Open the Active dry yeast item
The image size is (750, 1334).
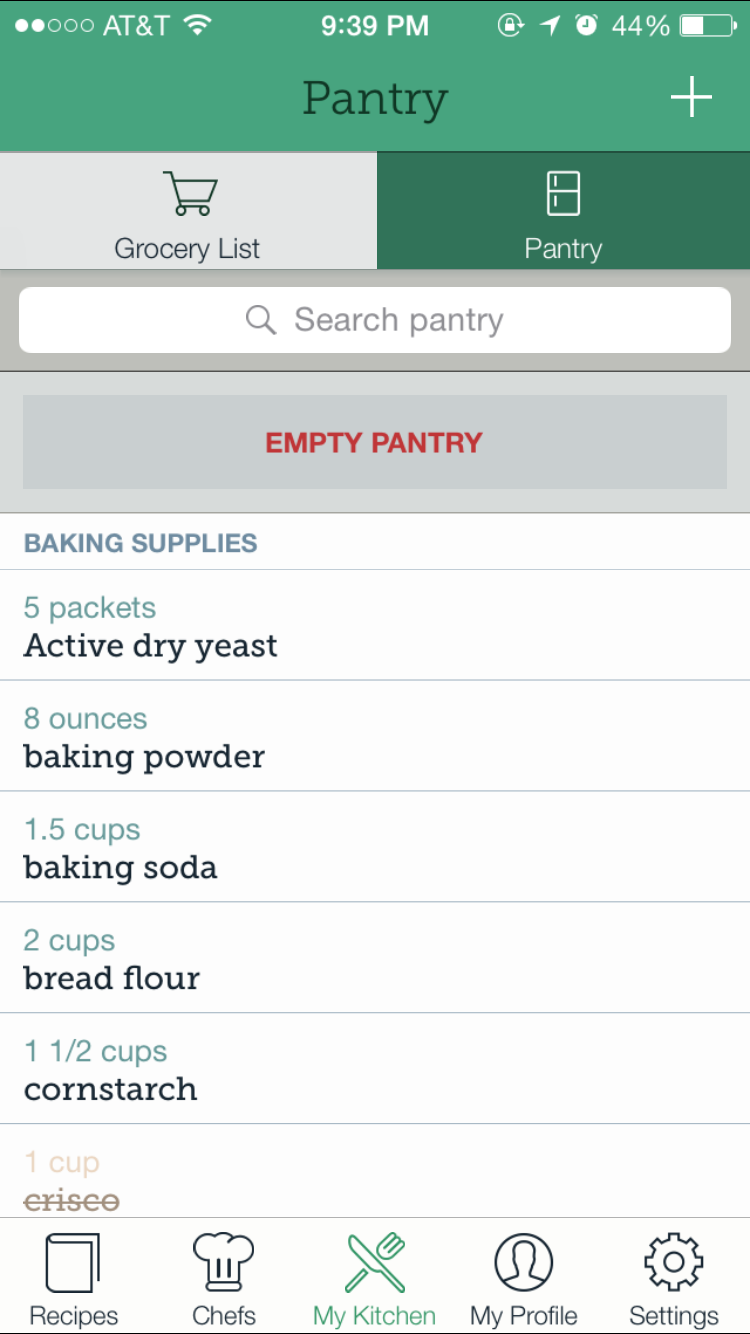tap(375, 626)
